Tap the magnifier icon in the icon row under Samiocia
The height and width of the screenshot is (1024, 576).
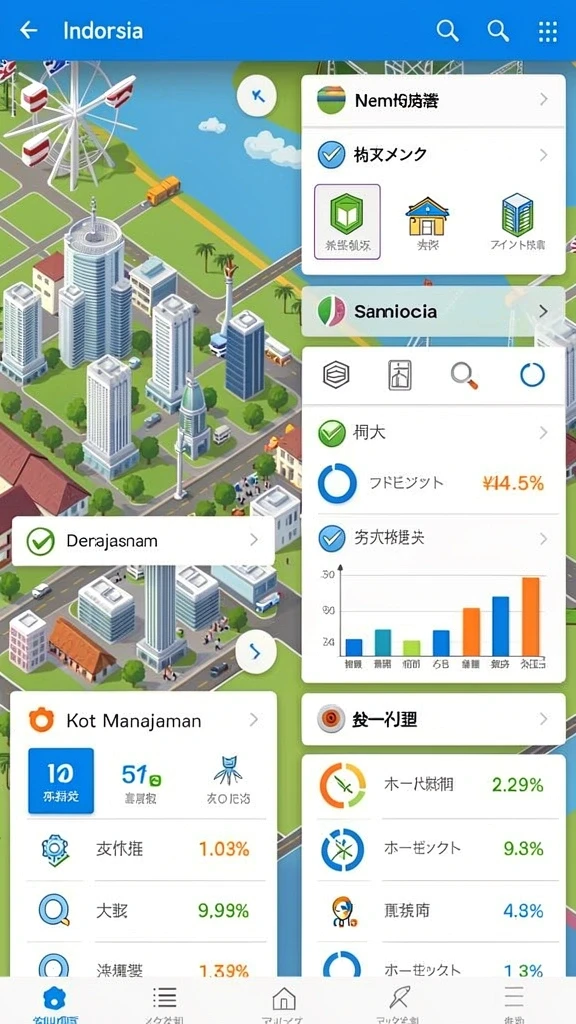tap(465, 376)
